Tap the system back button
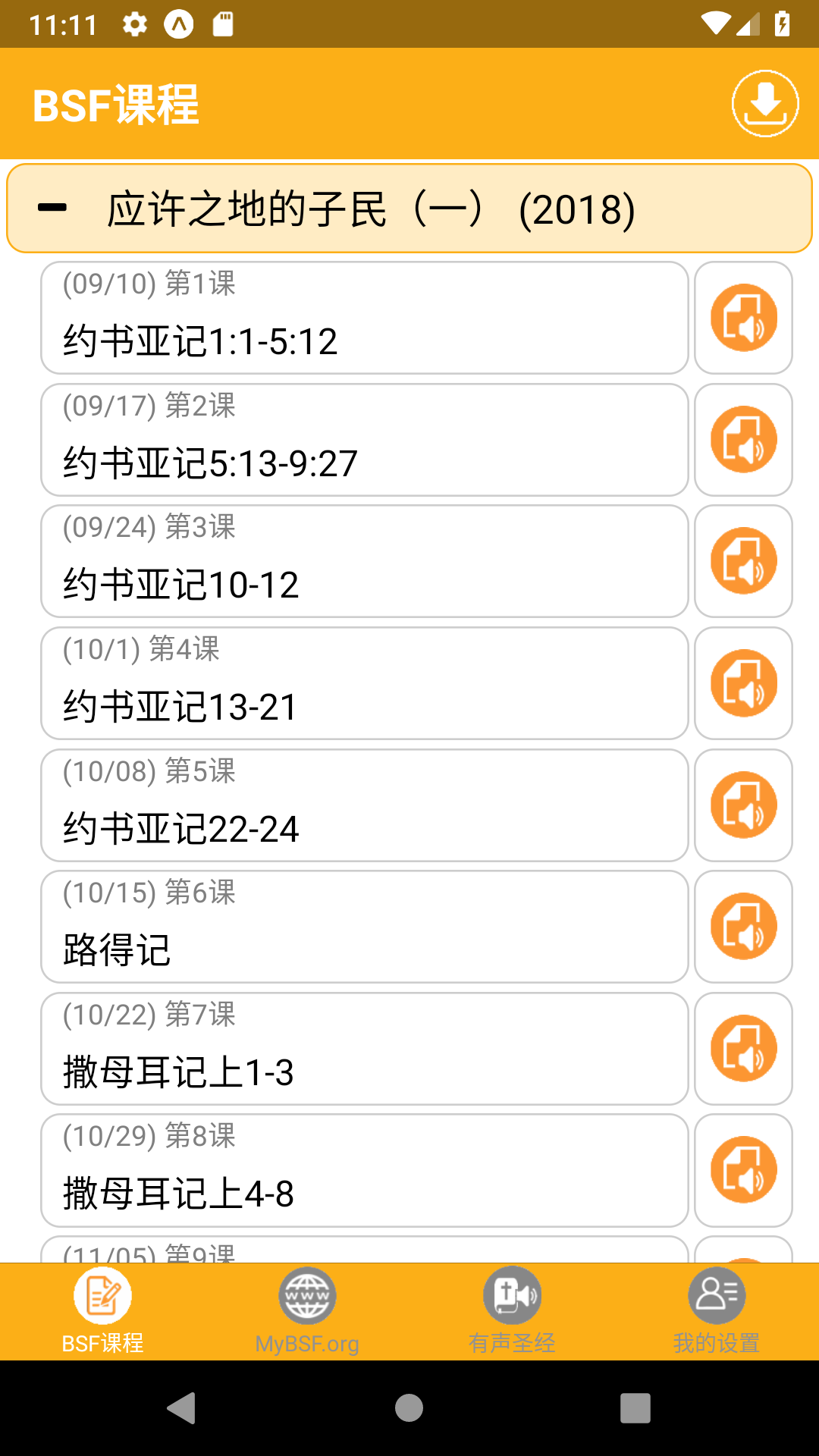The image size is (819, 1456). [181, 1408]
